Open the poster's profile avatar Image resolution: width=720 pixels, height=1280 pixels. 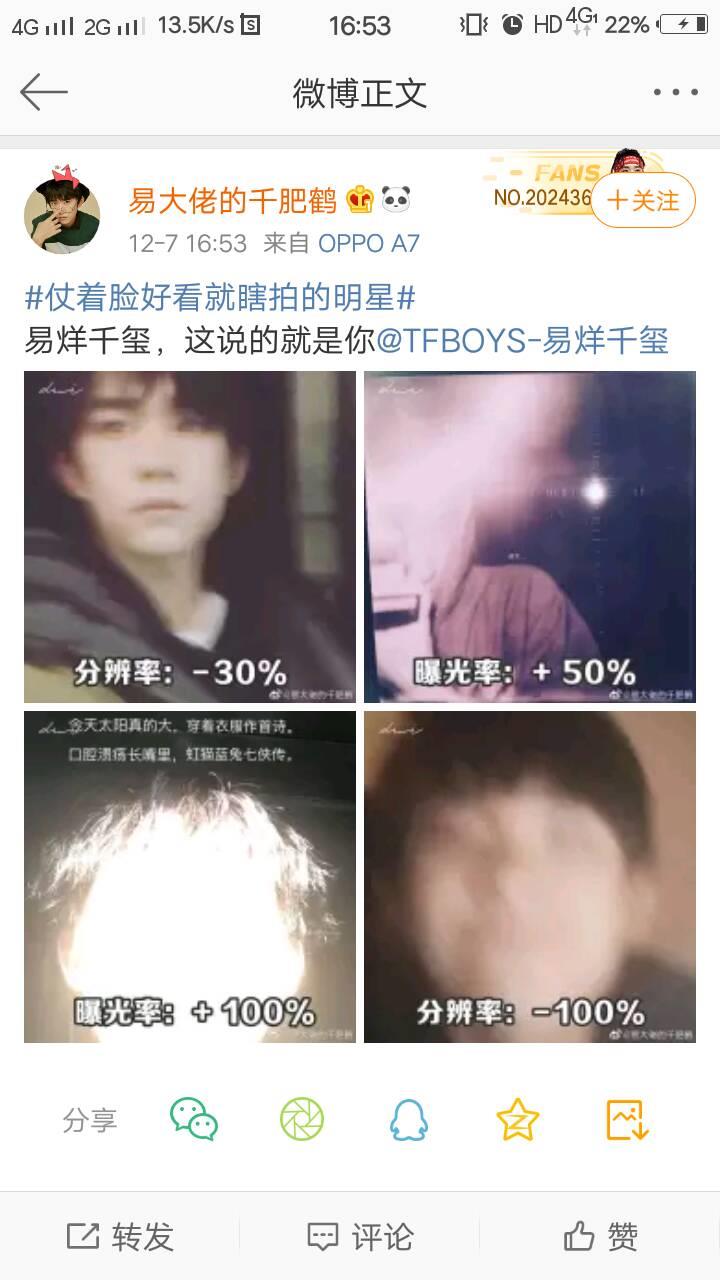click(62, 211)
